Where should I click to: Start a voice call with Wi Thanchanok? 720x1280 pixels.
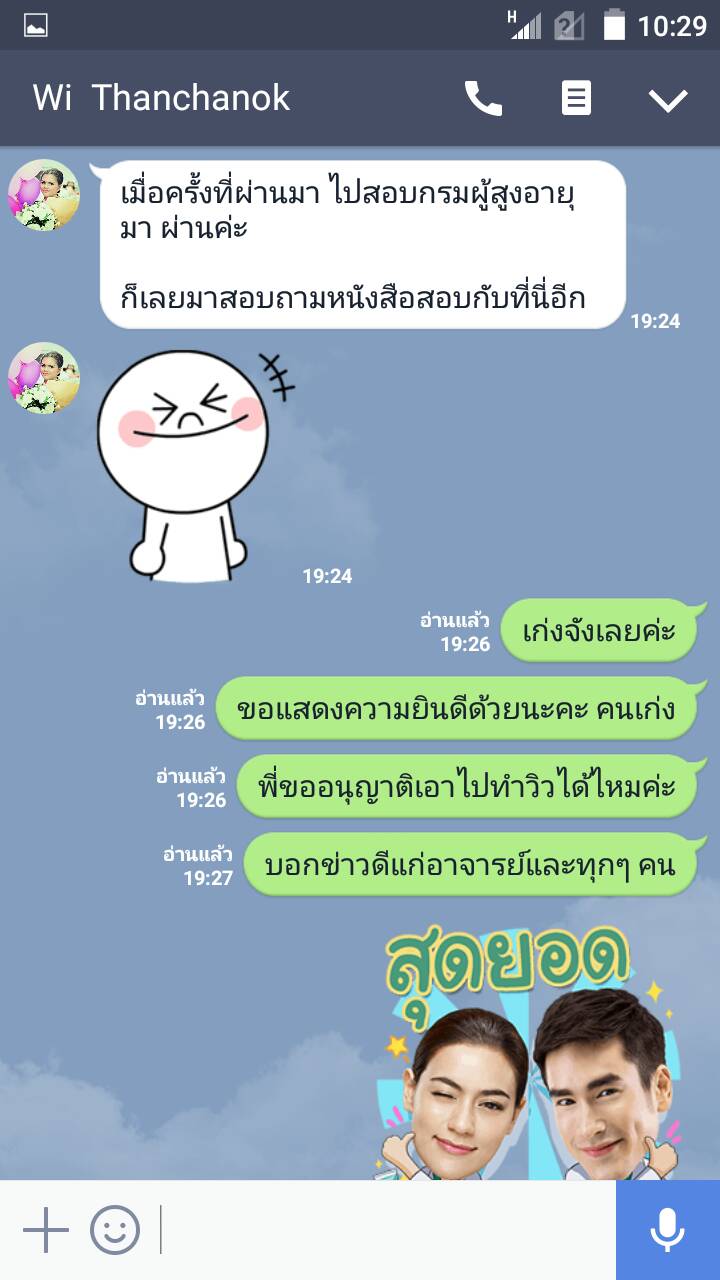(483, 98)
